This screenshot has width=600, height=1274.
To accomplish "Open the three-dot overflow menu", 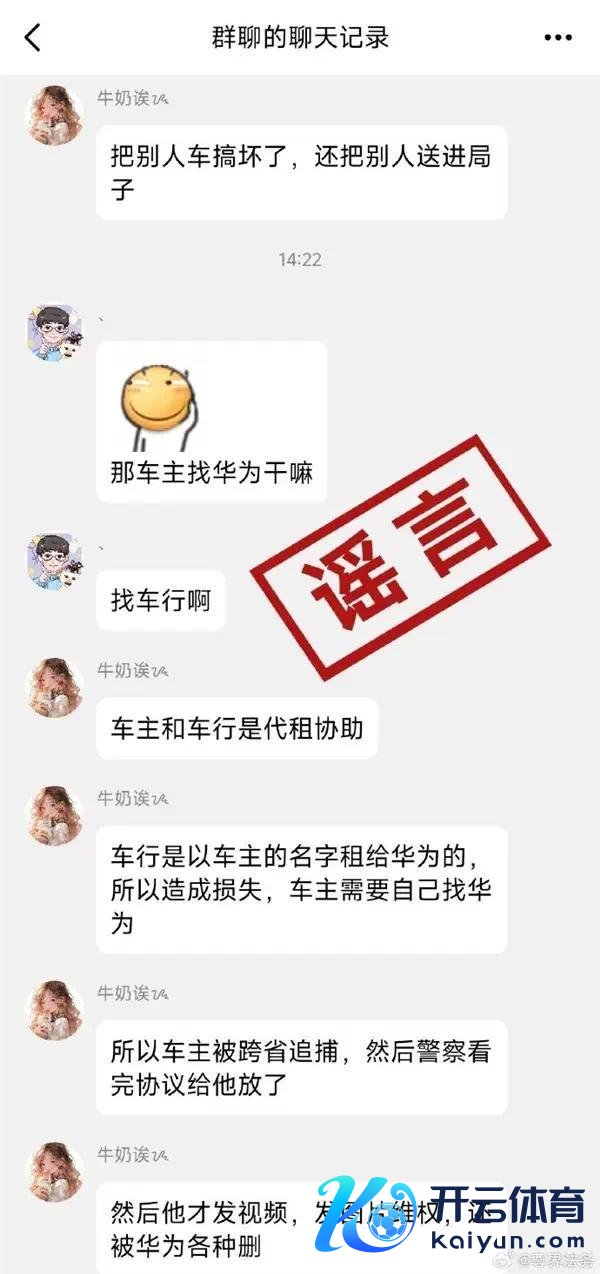I will coord(558,38).
